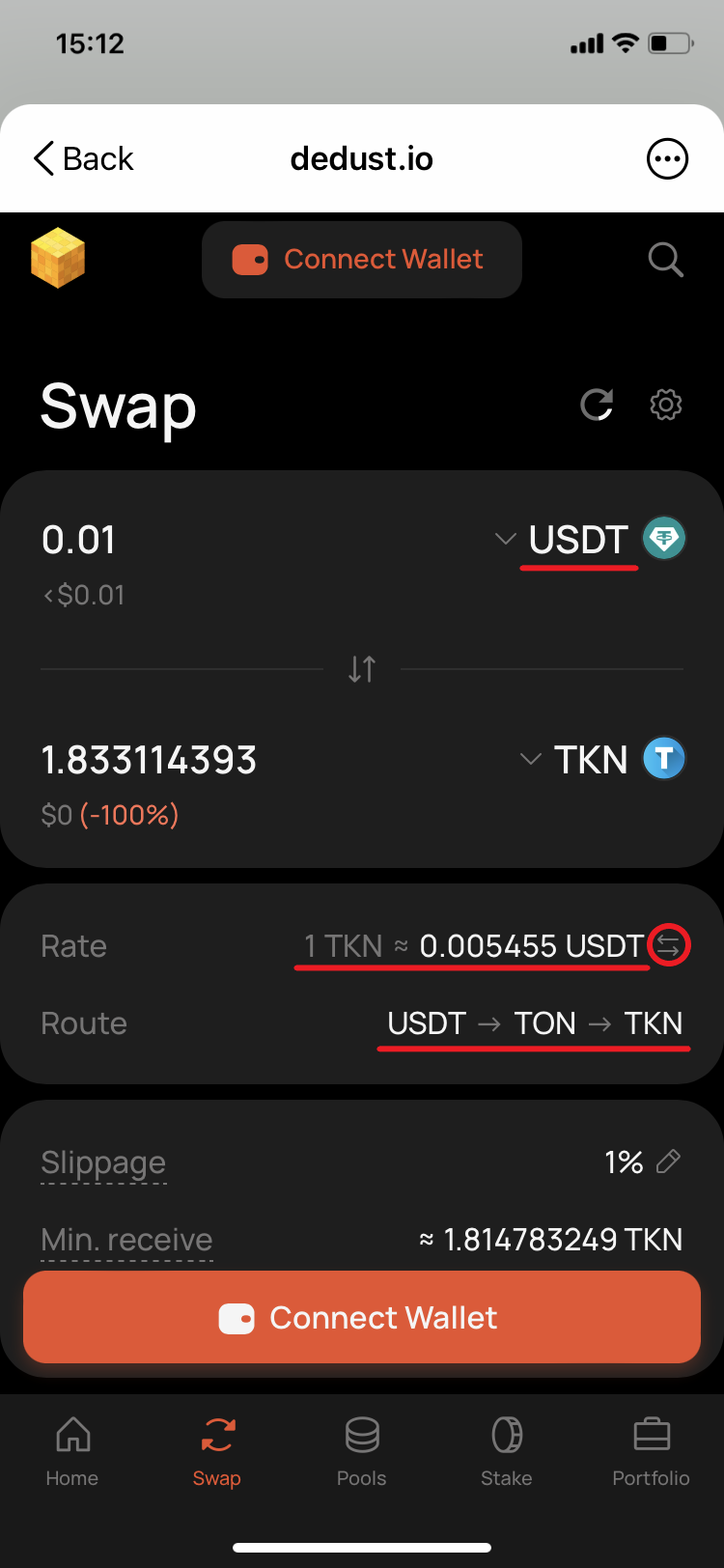Open the three-dot options menu
Screen dimensions: 724x1568
pyautogui.click(x=667, y=158)
